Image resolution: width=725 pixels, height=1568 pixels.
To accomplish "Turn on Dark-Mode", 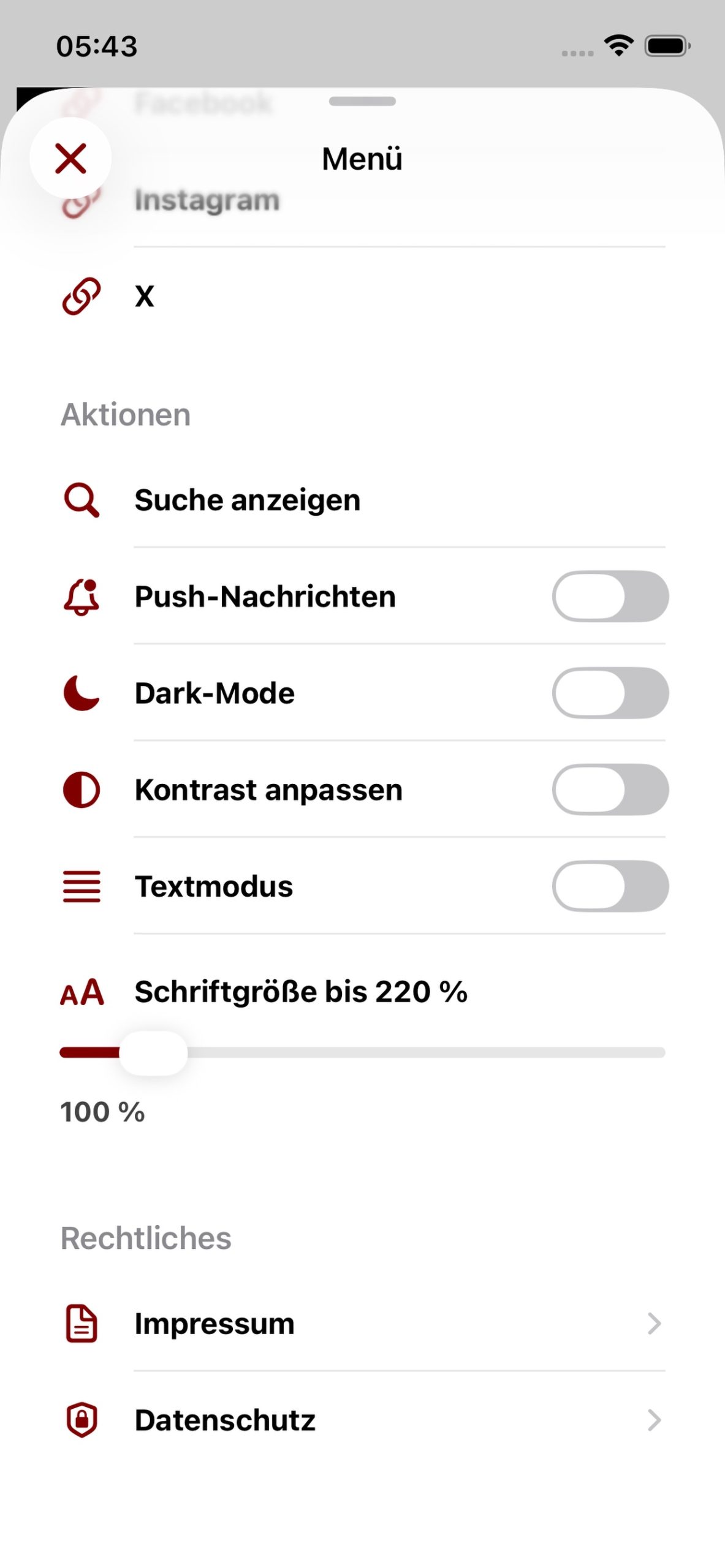I will click(610, 693).
